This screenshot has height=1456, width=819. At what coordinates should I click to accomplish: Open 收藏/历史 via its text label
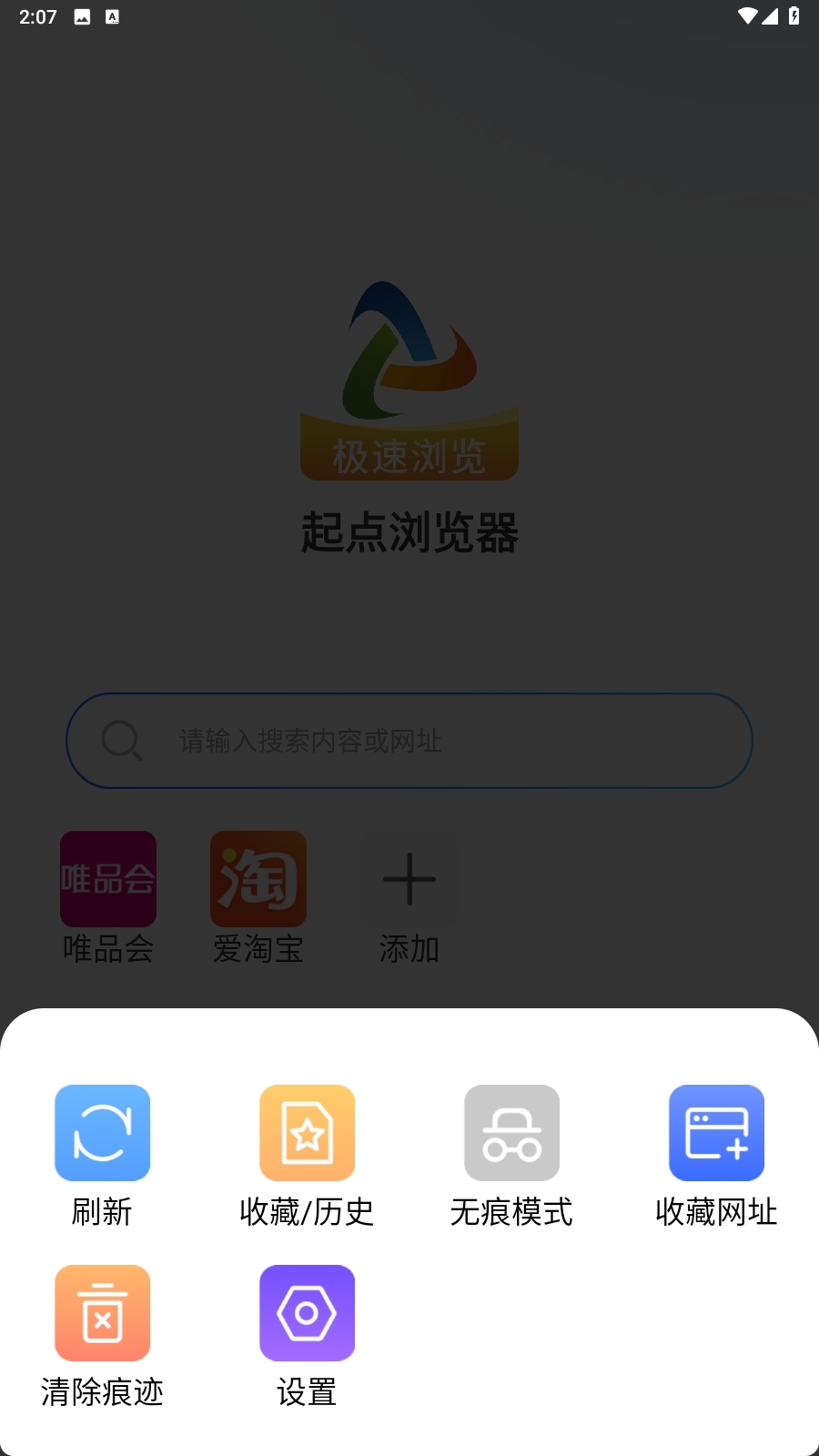click(x=307, y=1212)
